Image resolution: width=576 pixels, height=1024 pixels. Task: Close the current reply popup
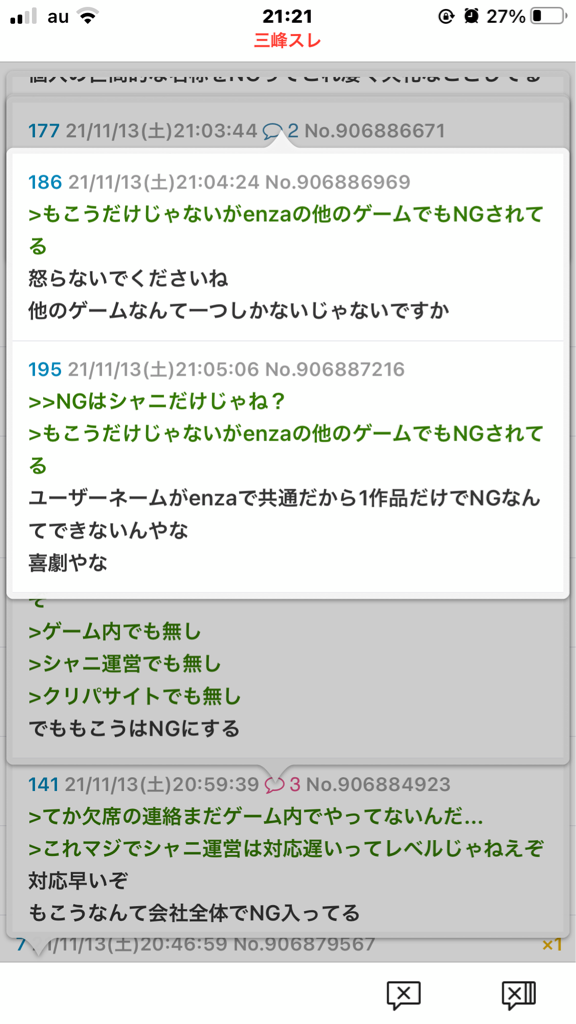[x=404, y=995]
